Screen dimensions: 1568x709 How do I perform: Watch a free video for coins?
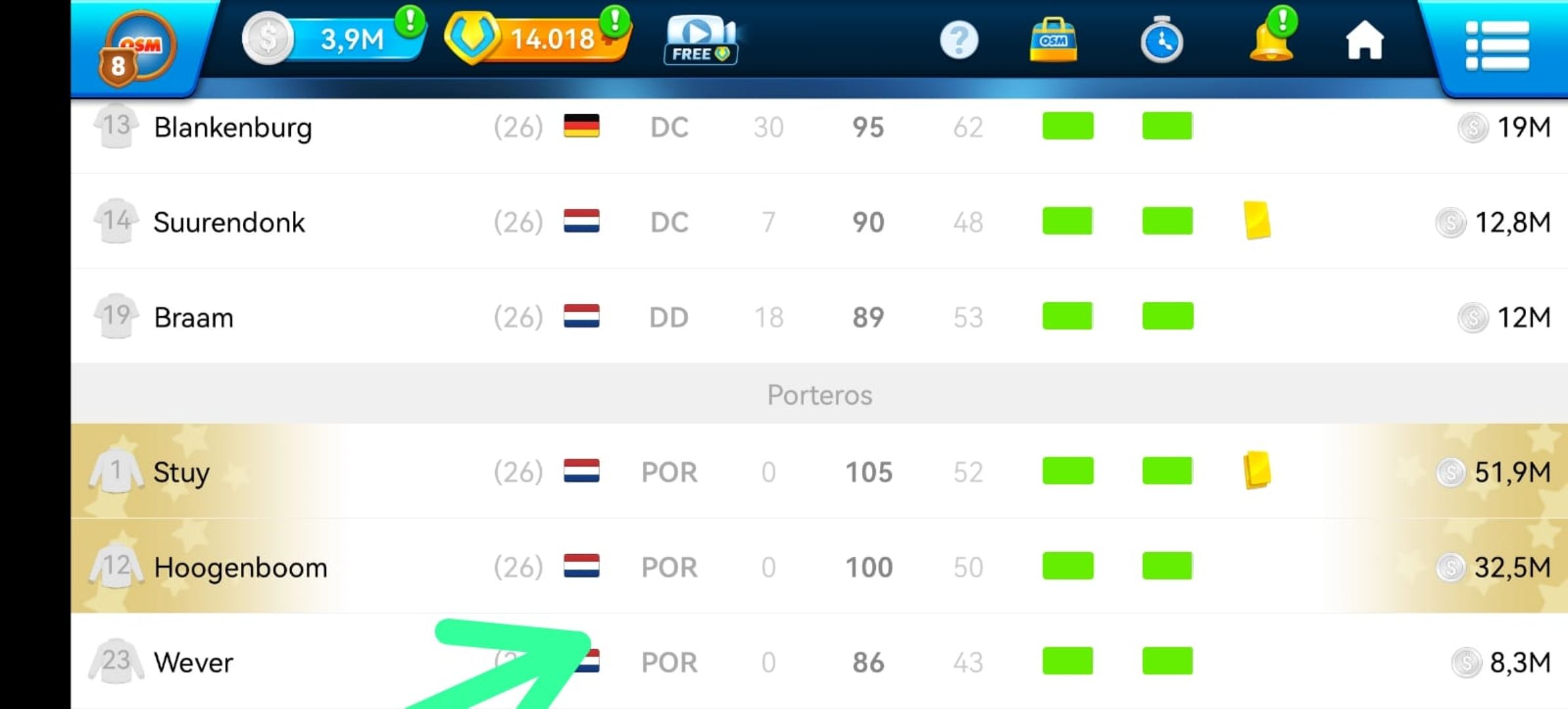(701, 41)
